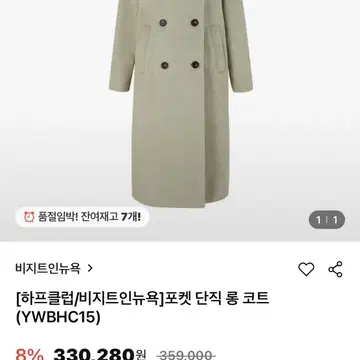Open the 비지트인뉴욕 brand page
Screen dimensions: 360x360
[54, 269]
